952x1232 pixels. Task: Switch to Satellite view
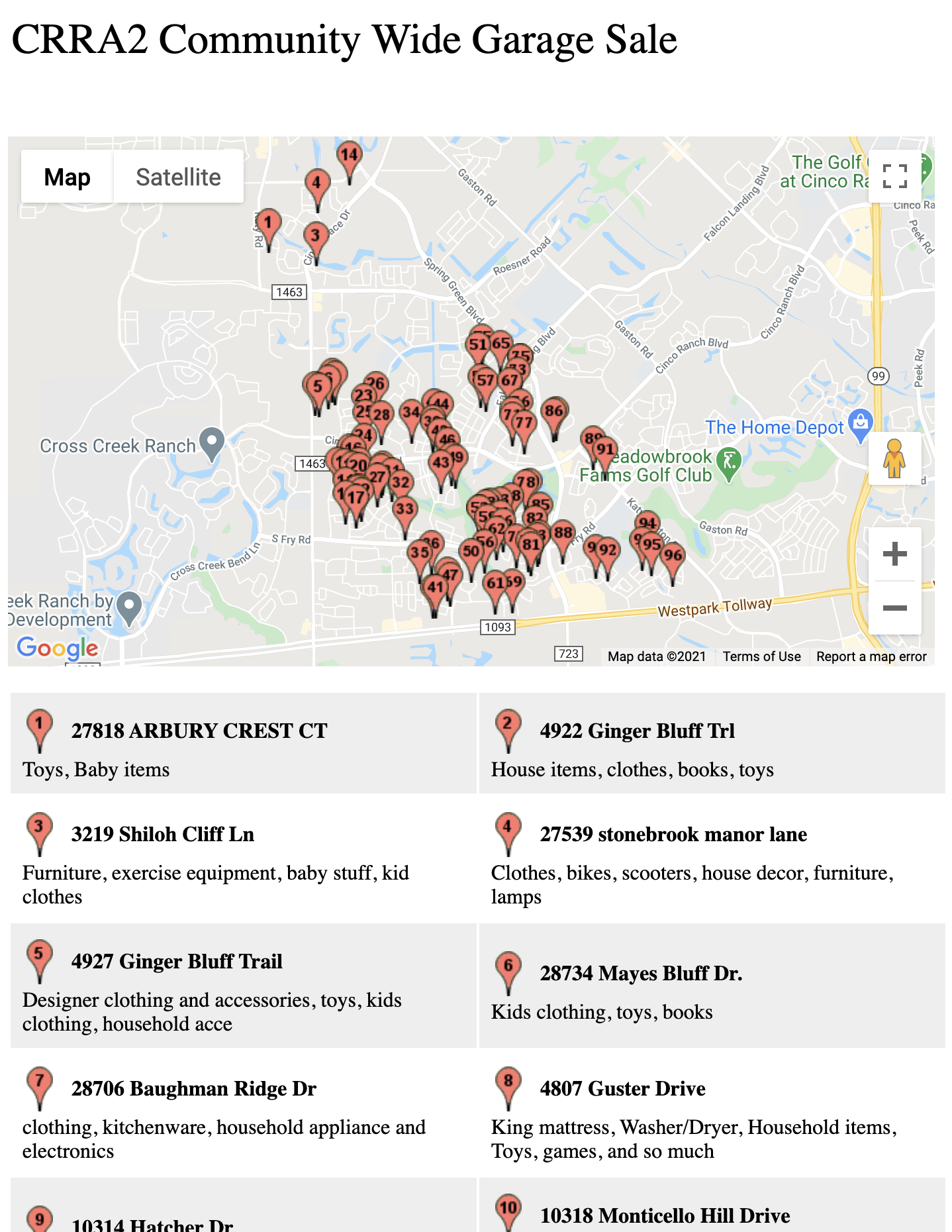pyautogui.click(x=177, y=176)
